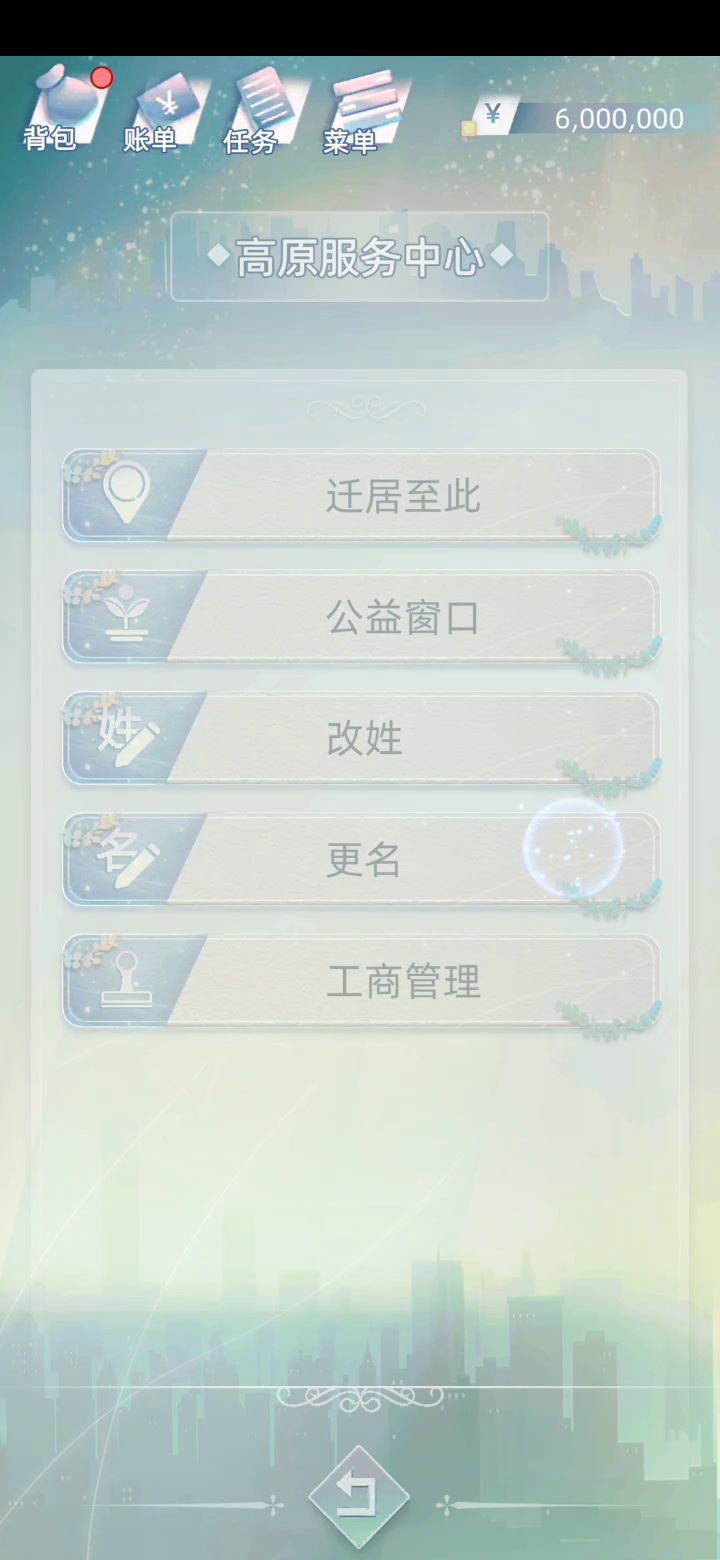Choose 改姓 to change surname
The height and width of the screenshot is (1560, 720).
point(362,739)
